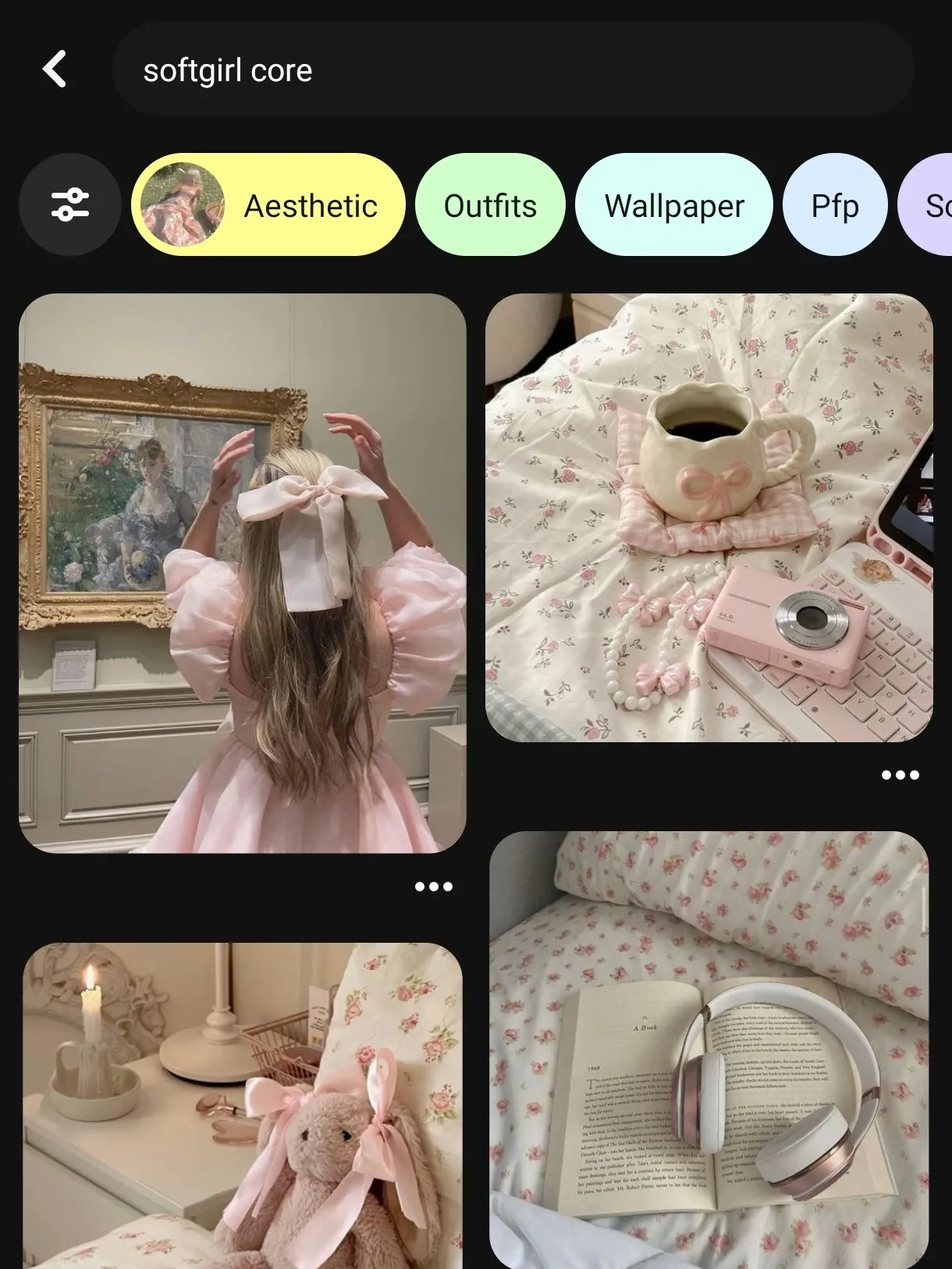Filter results by Outfits

point(490,205)
